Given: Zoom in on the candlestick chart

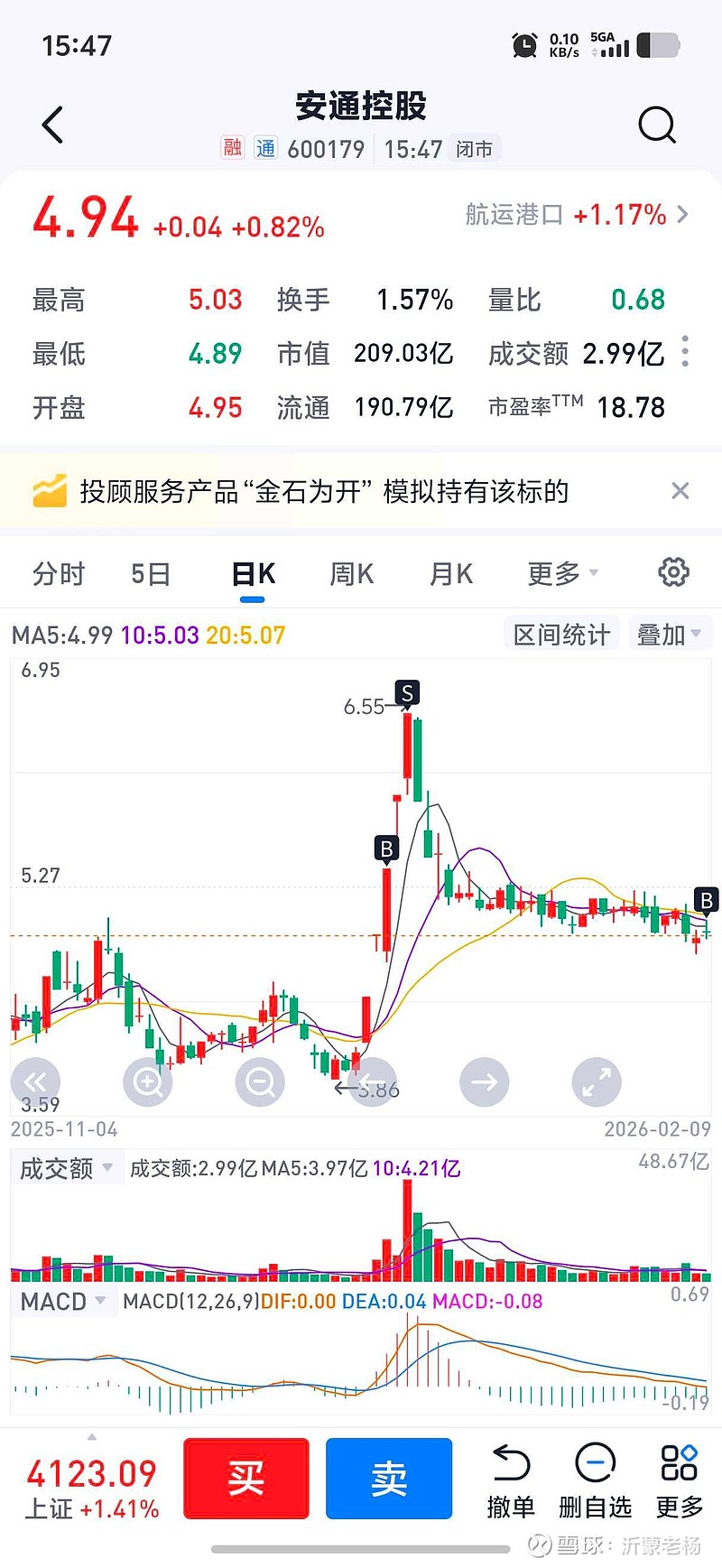Looking at the screenshot, I should [147, 1081].
